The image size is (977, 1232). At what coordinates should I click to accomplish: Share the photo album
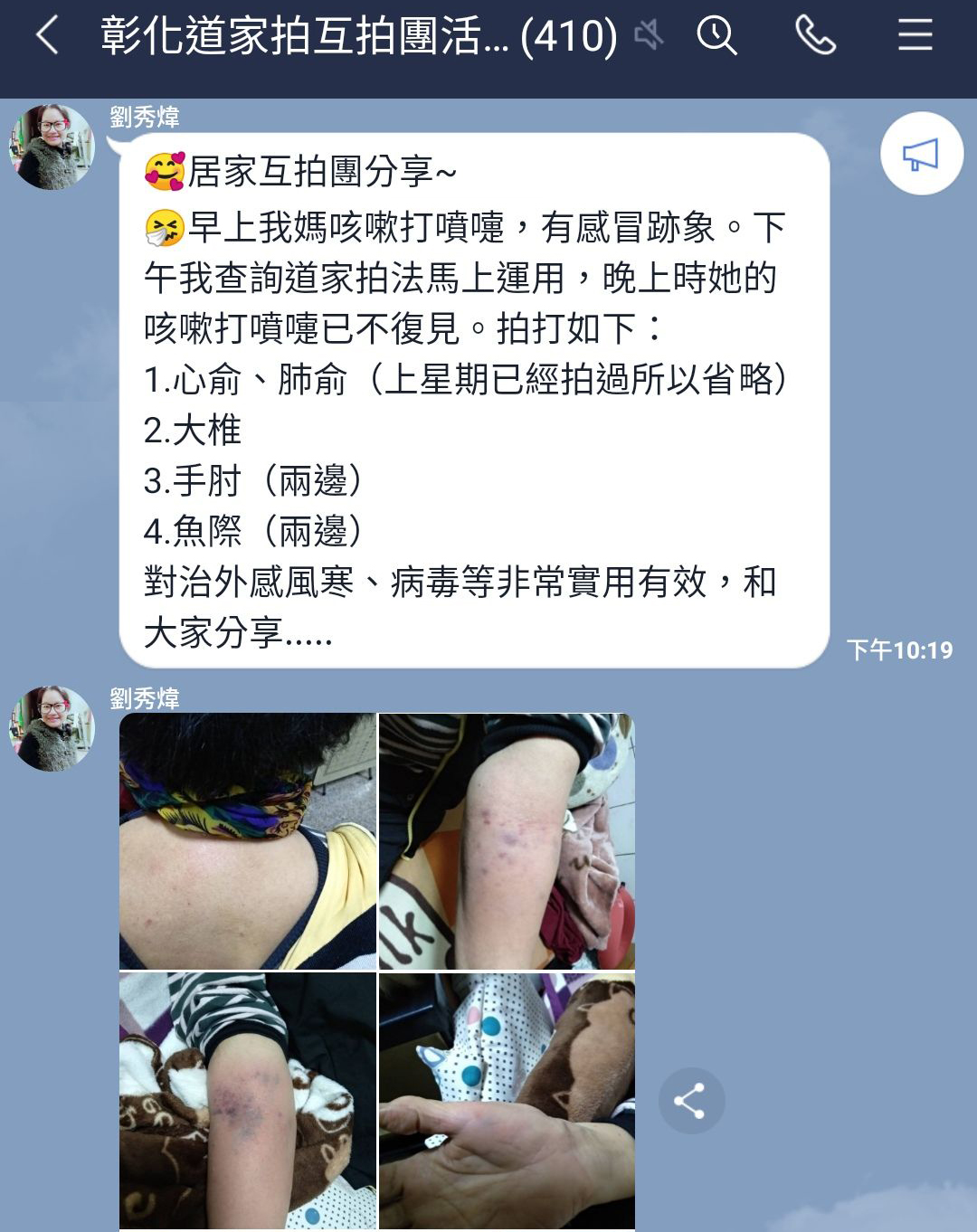point(691,1101)
